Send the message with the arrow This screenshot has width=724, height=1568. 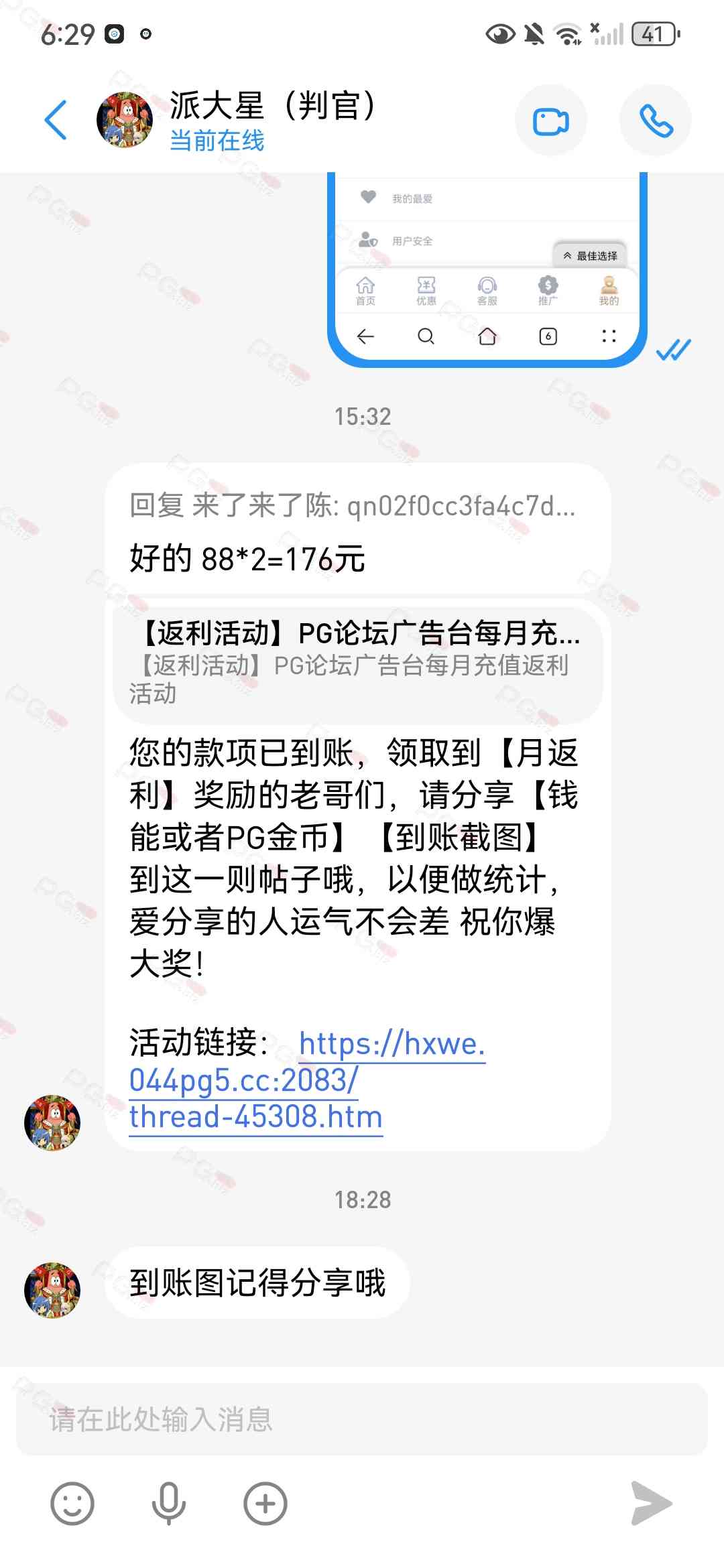coord(651,1503)
